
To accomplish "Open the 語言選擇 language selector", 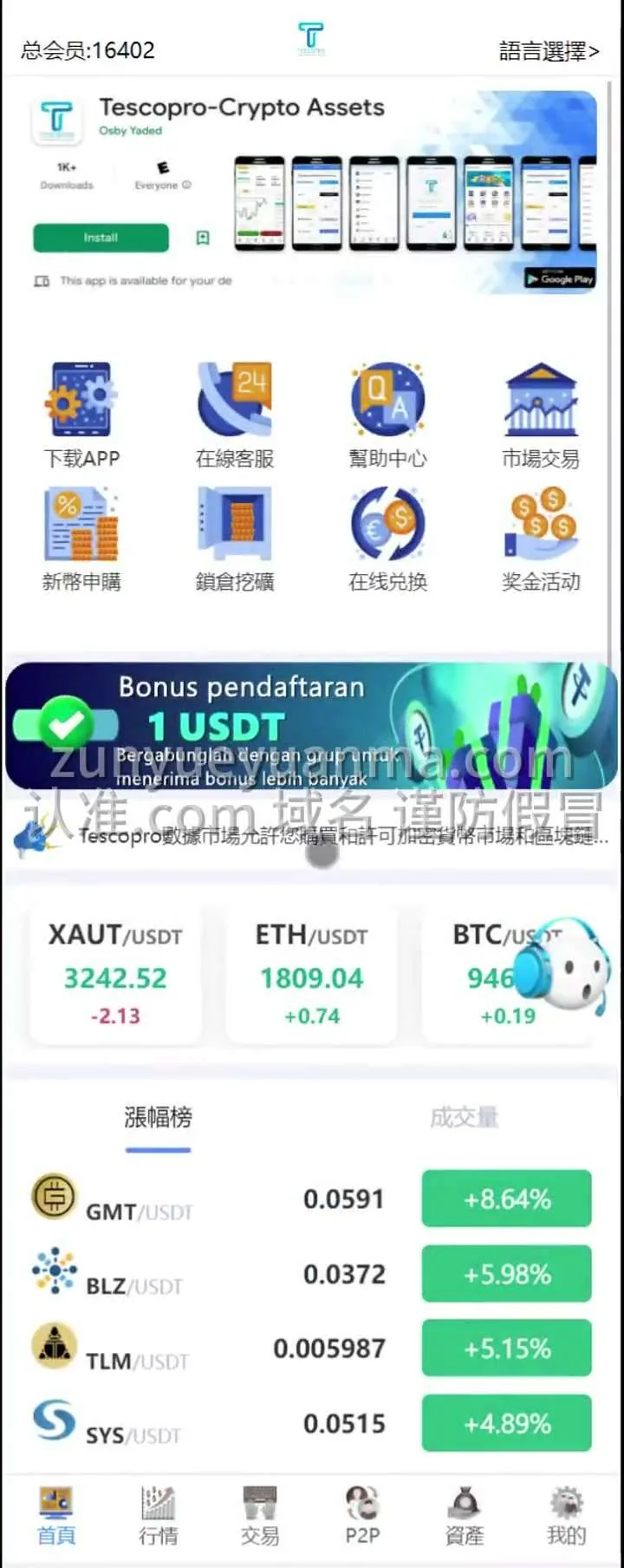I will 549,51.
